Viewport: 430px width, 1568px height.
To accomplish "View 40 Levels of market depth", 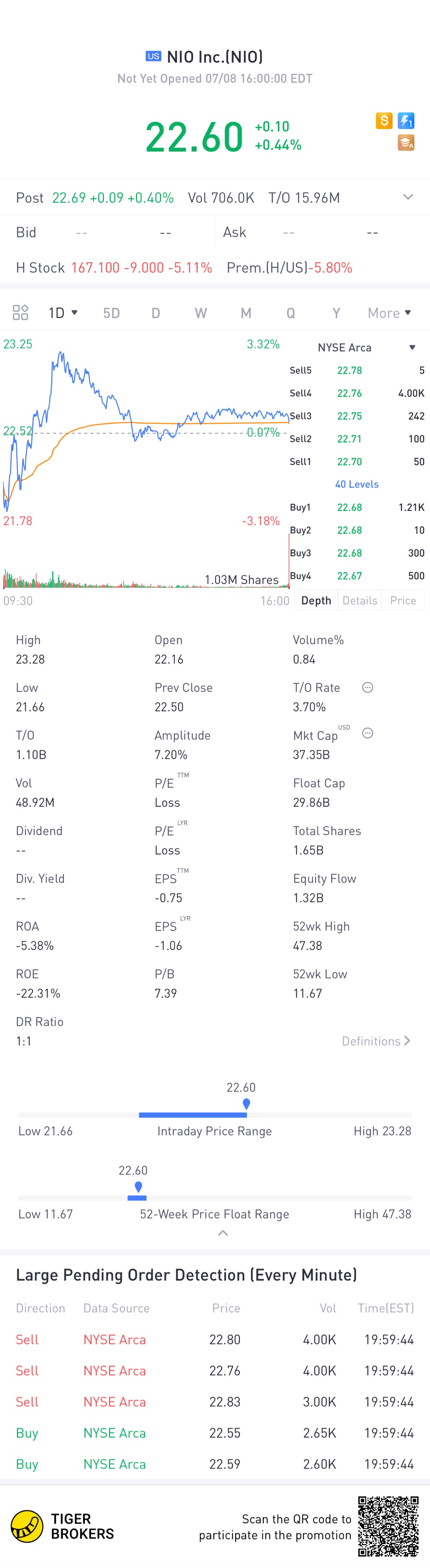I will tap(357, 485).
